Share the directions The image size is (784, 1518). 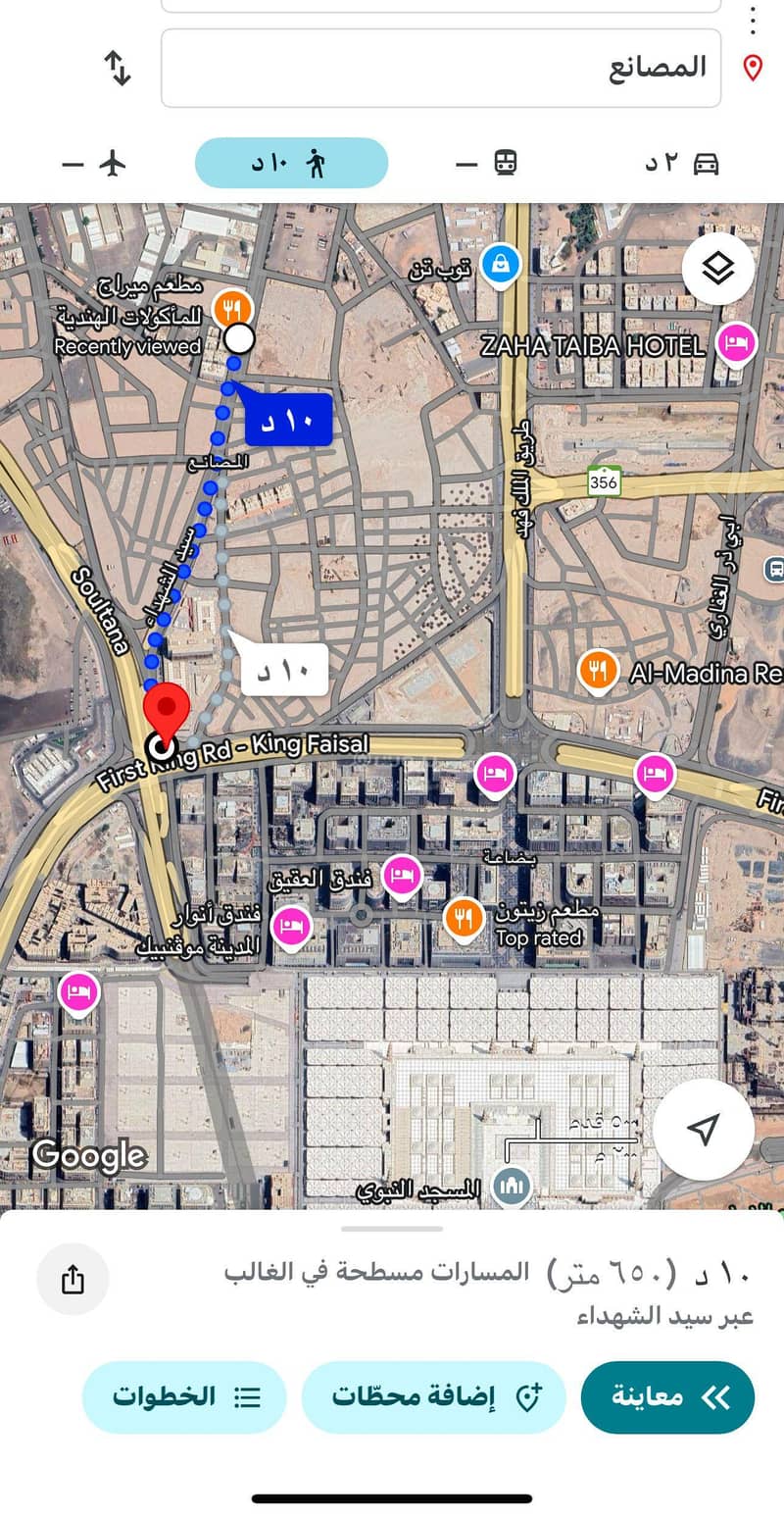click(73, 1279)
